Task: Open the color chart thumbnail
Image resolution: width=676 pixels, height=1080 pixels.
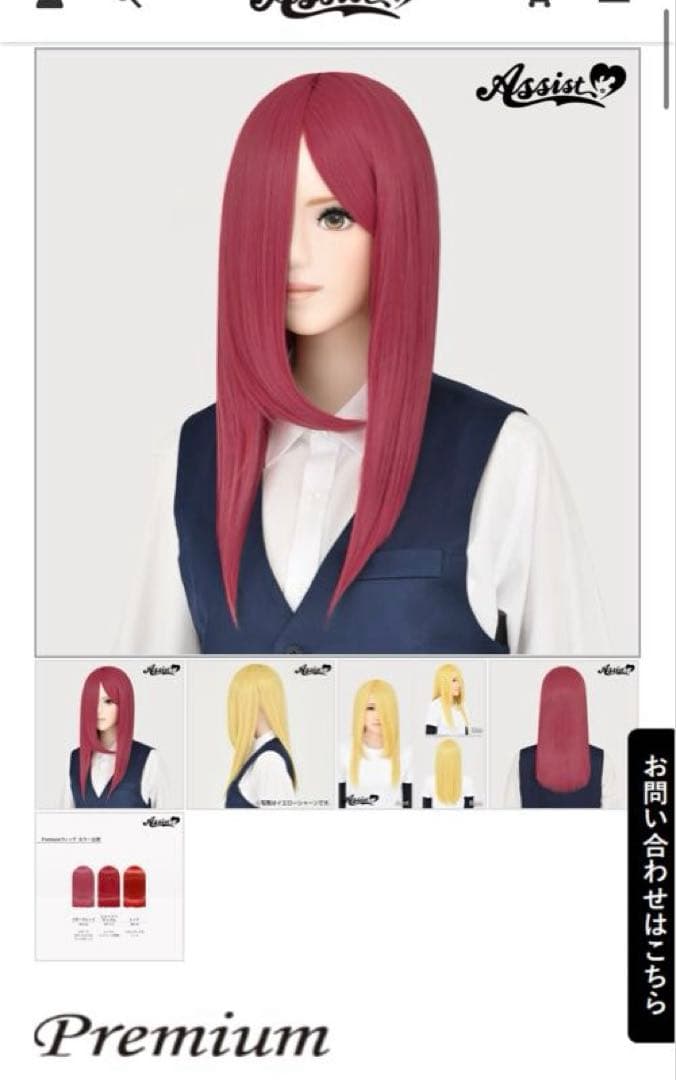Action: pos(110,886)
